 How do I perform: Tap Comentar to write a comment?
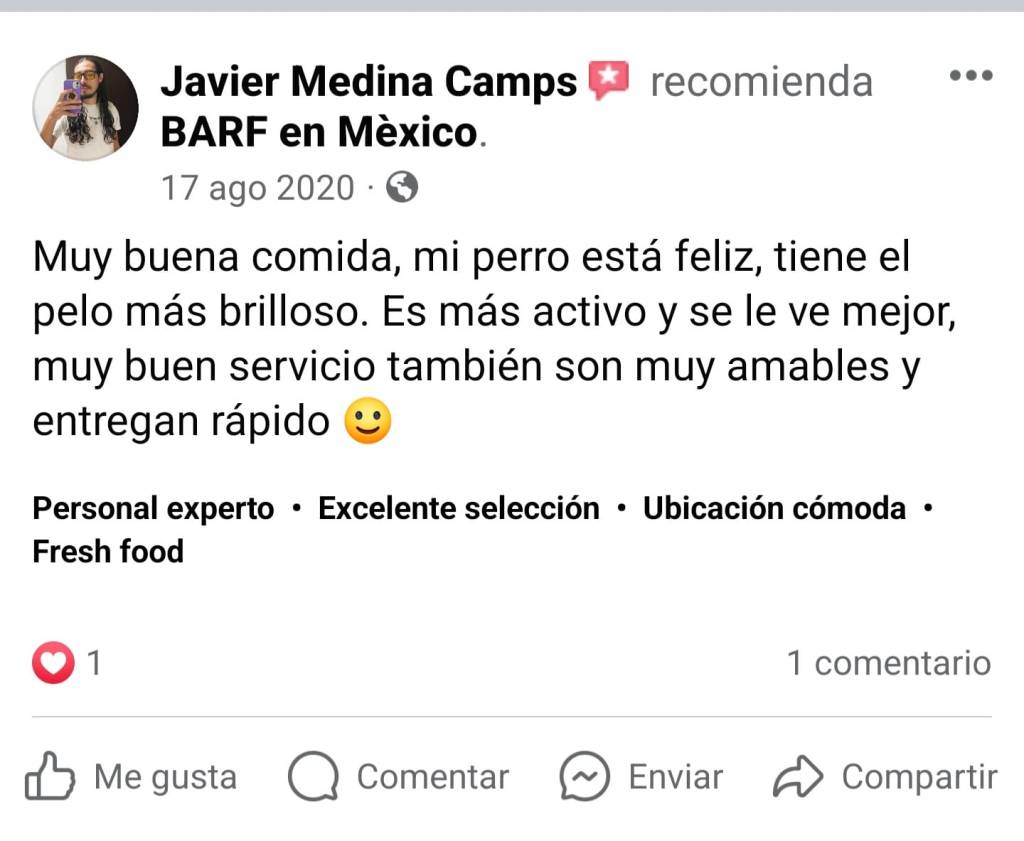(x=399, y=777)
